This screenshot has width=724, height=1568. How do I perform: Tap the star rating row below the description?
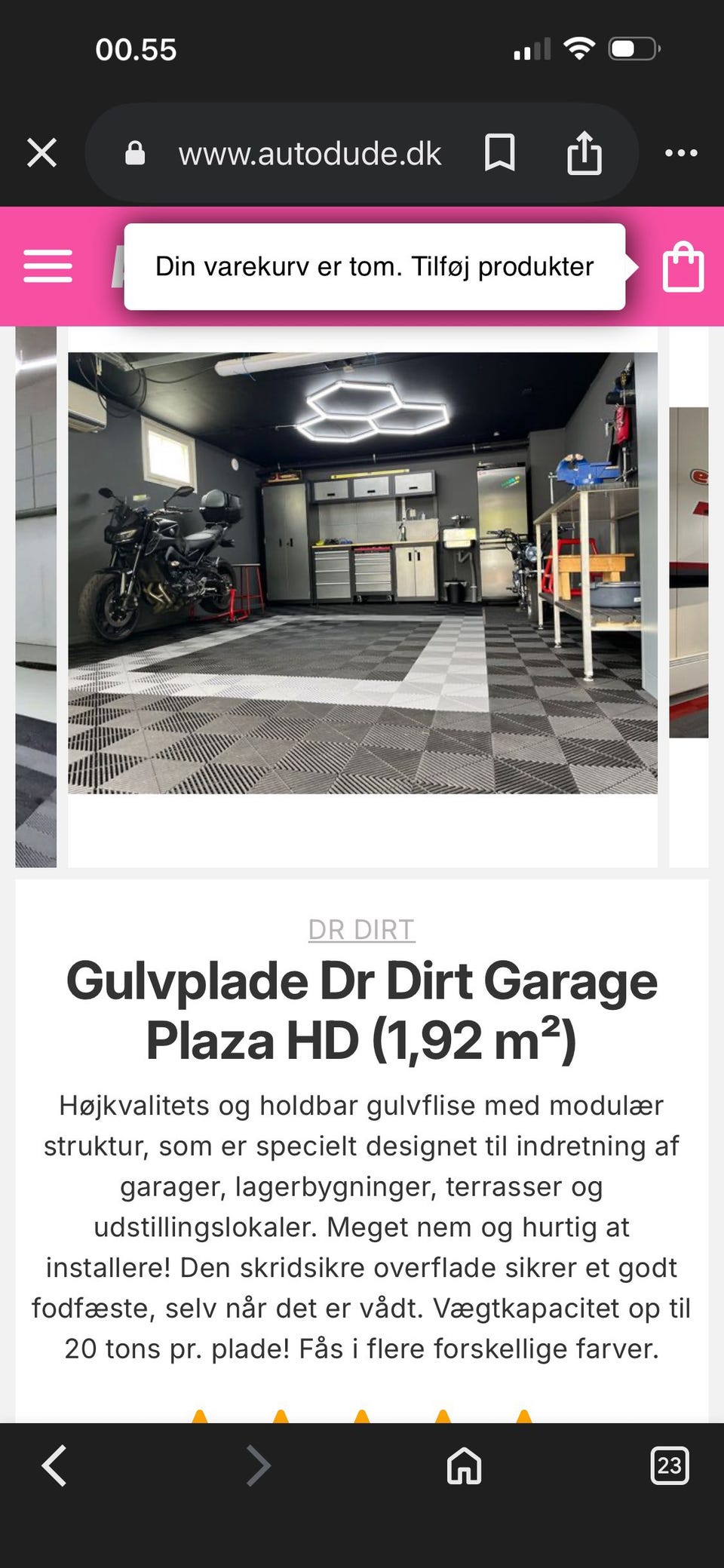361,1418
